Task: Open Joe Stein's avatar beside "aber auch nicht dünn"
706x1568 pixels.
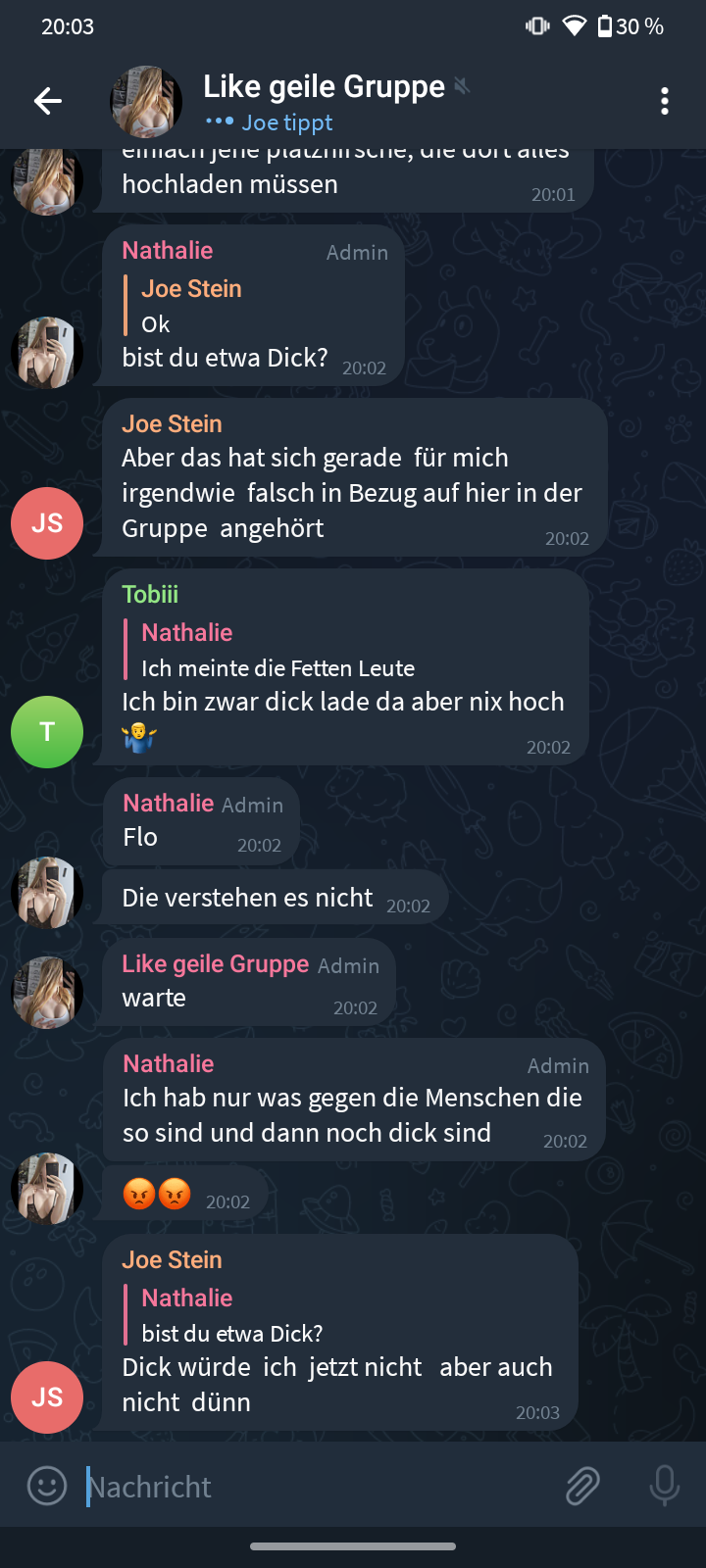Action: (47, 1397)
